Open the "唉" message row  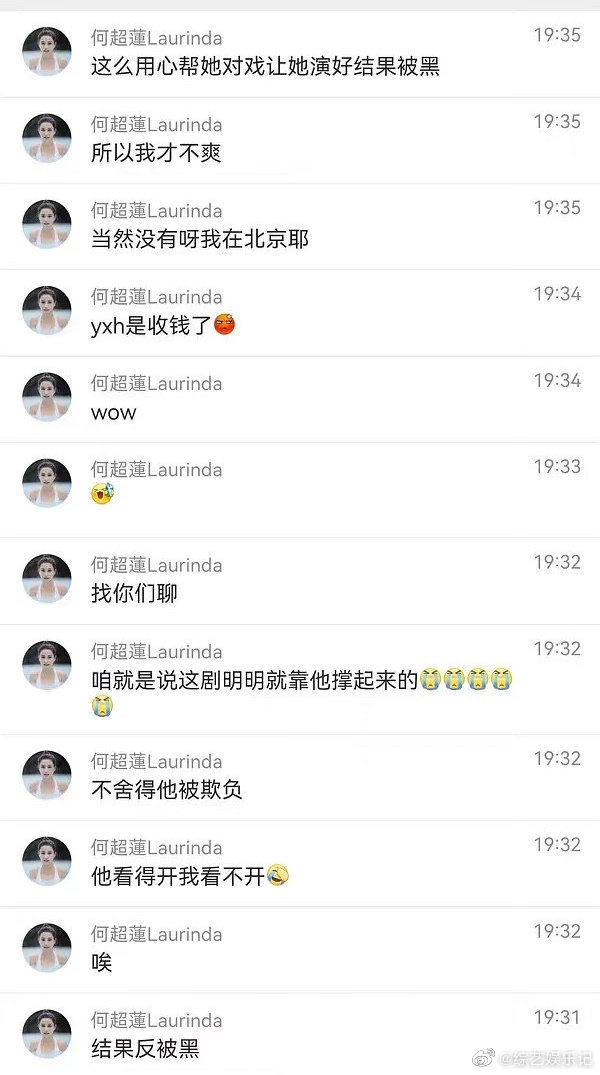pos(101,962)
